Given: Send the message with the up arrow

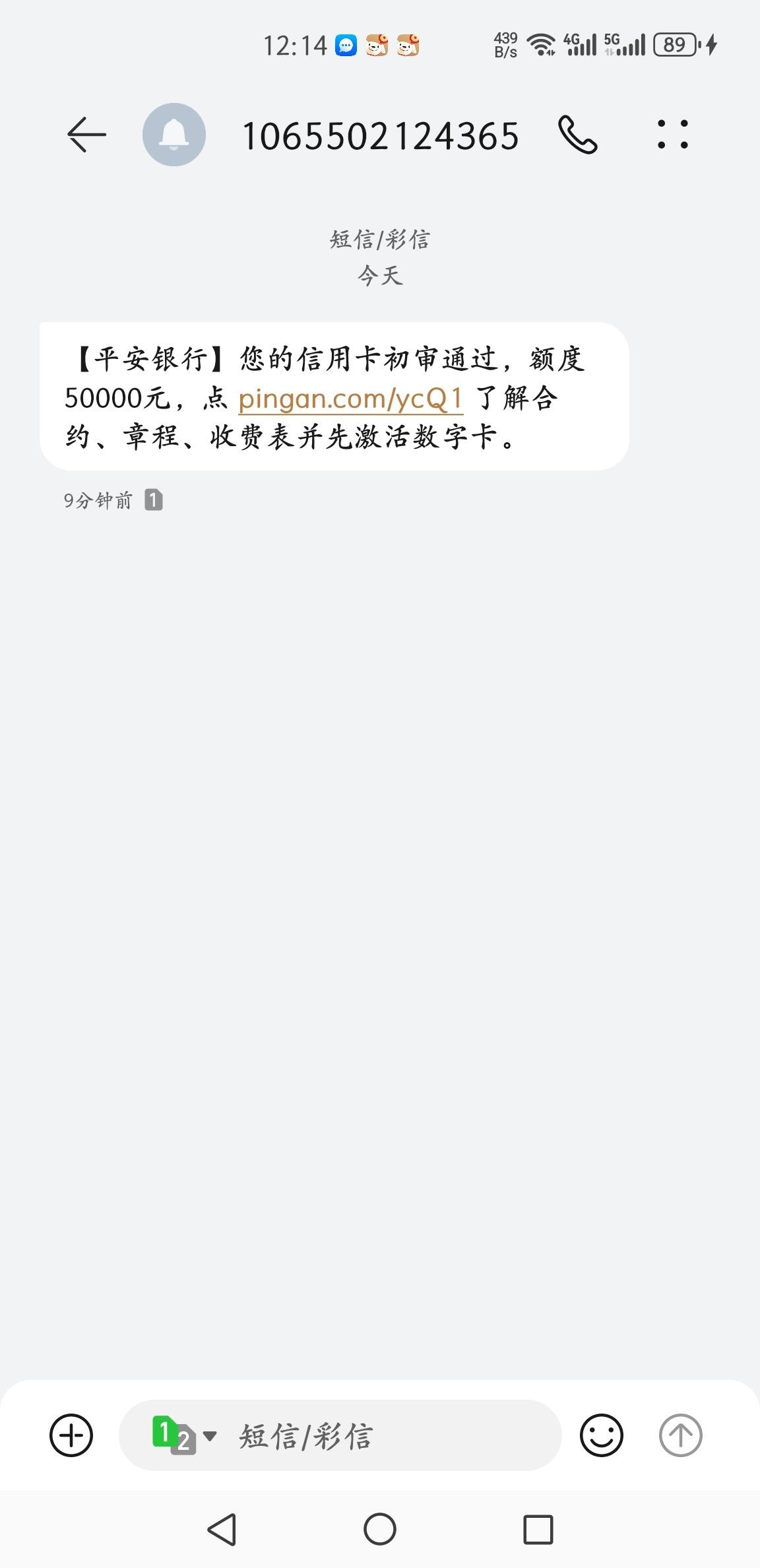Looking at the screenshot, I should [680, 1435].
